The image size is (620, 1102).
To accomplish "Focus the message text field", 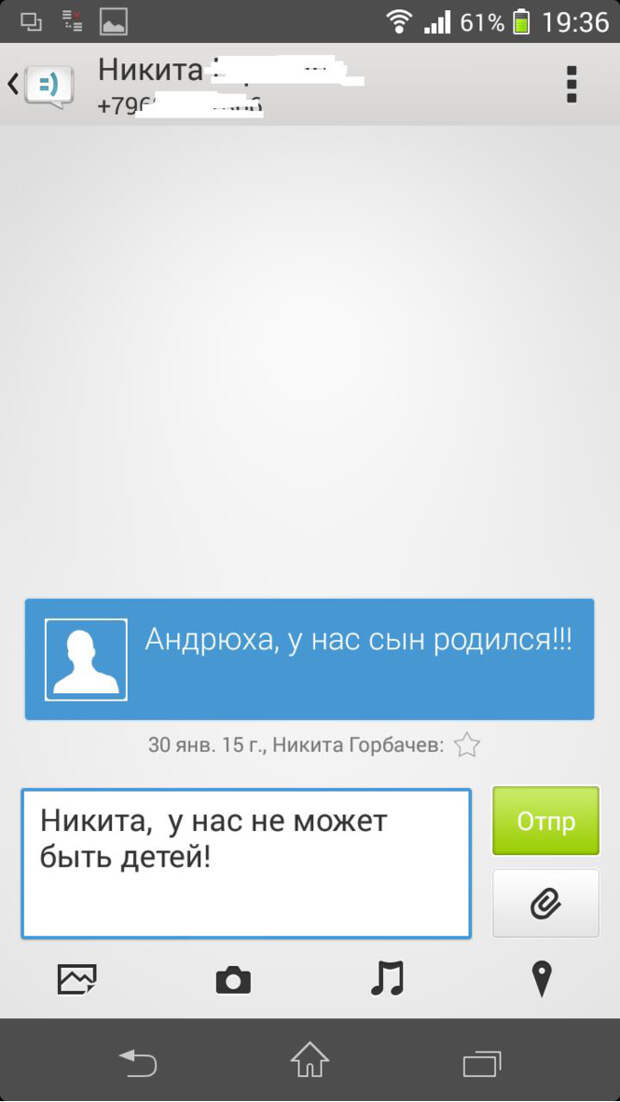I will tap(246, 862).
